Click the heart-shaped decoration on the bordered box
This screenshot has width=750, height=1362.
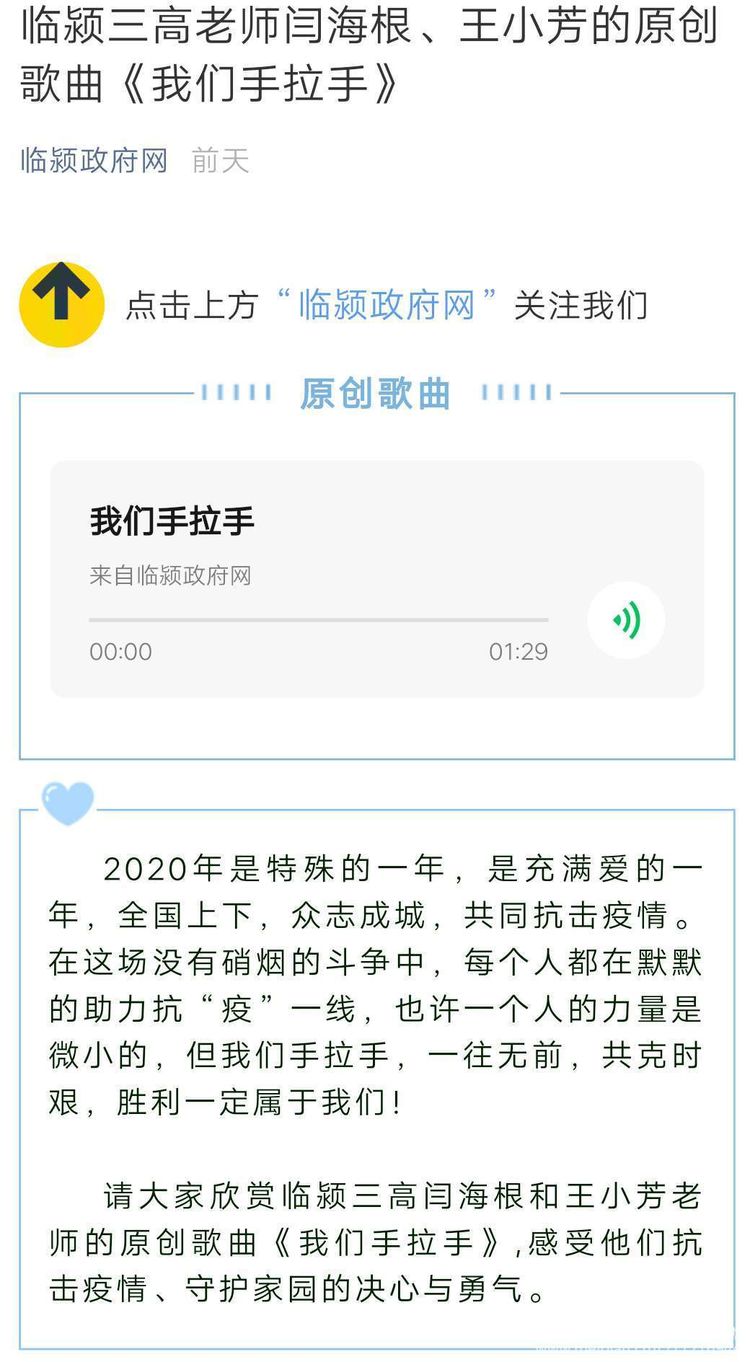[x=66, y=801]
